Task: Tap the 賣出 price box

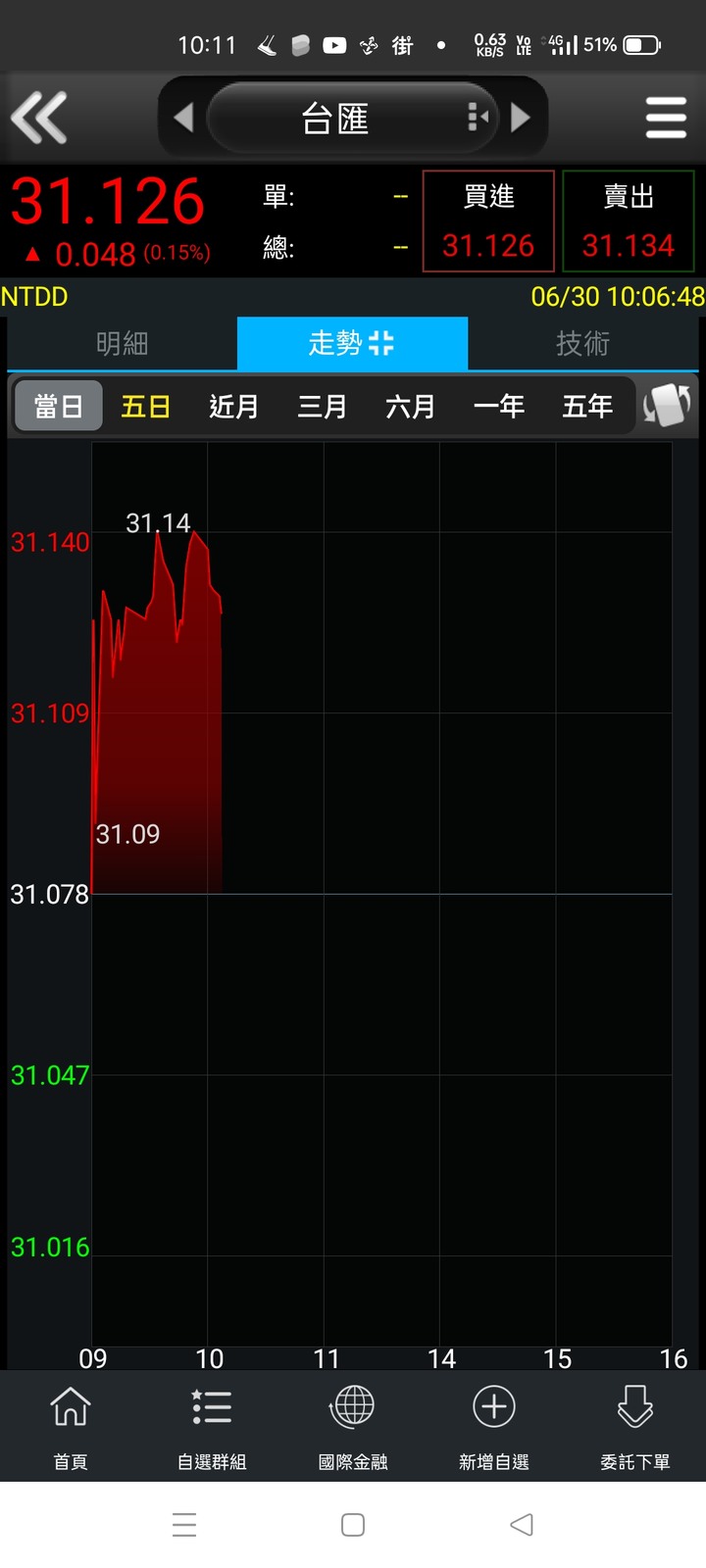Action: (629, 220)
